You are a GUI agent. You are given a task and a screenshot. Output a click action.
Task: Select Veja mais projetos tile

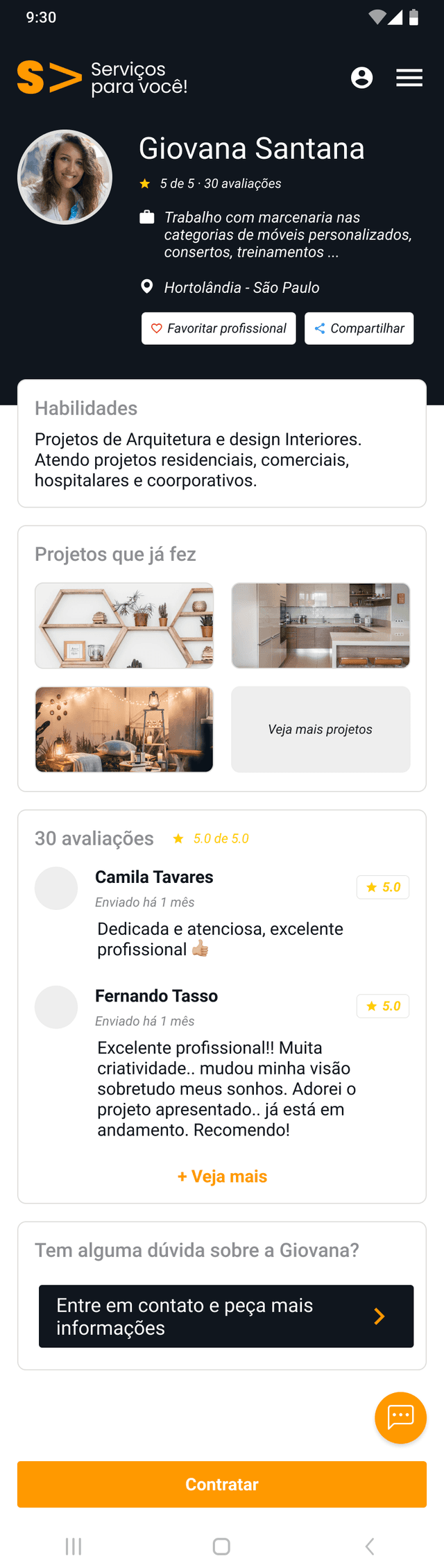pyautogui.click(x=321, y=730)
